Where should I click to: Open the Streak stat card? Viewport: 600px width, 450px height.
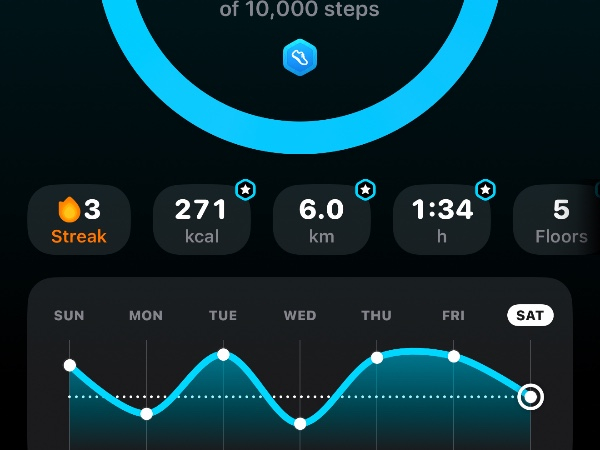[x=80, y=221]
